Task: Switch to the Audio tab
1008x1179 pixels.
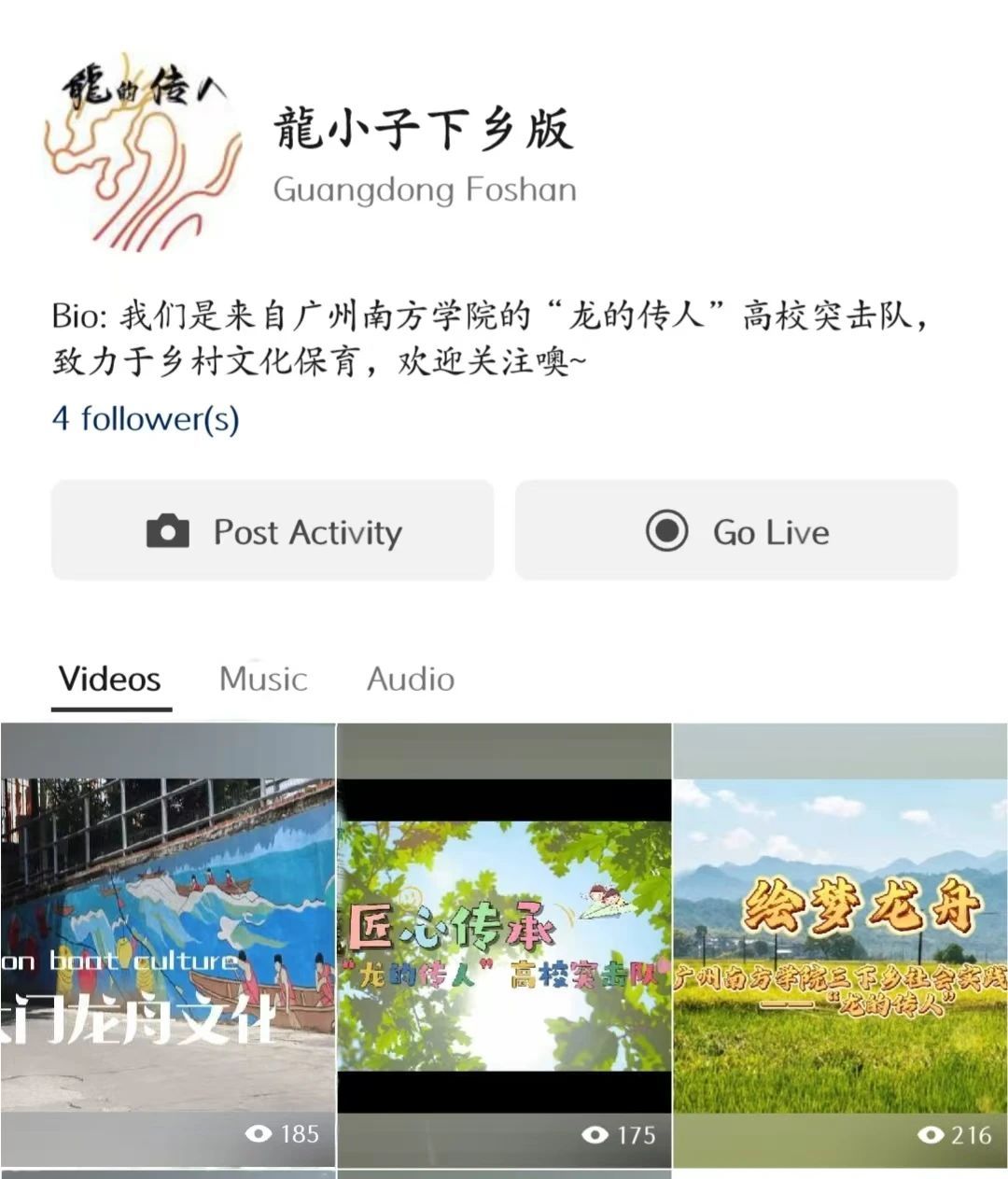Action: [x=411, y=679]
